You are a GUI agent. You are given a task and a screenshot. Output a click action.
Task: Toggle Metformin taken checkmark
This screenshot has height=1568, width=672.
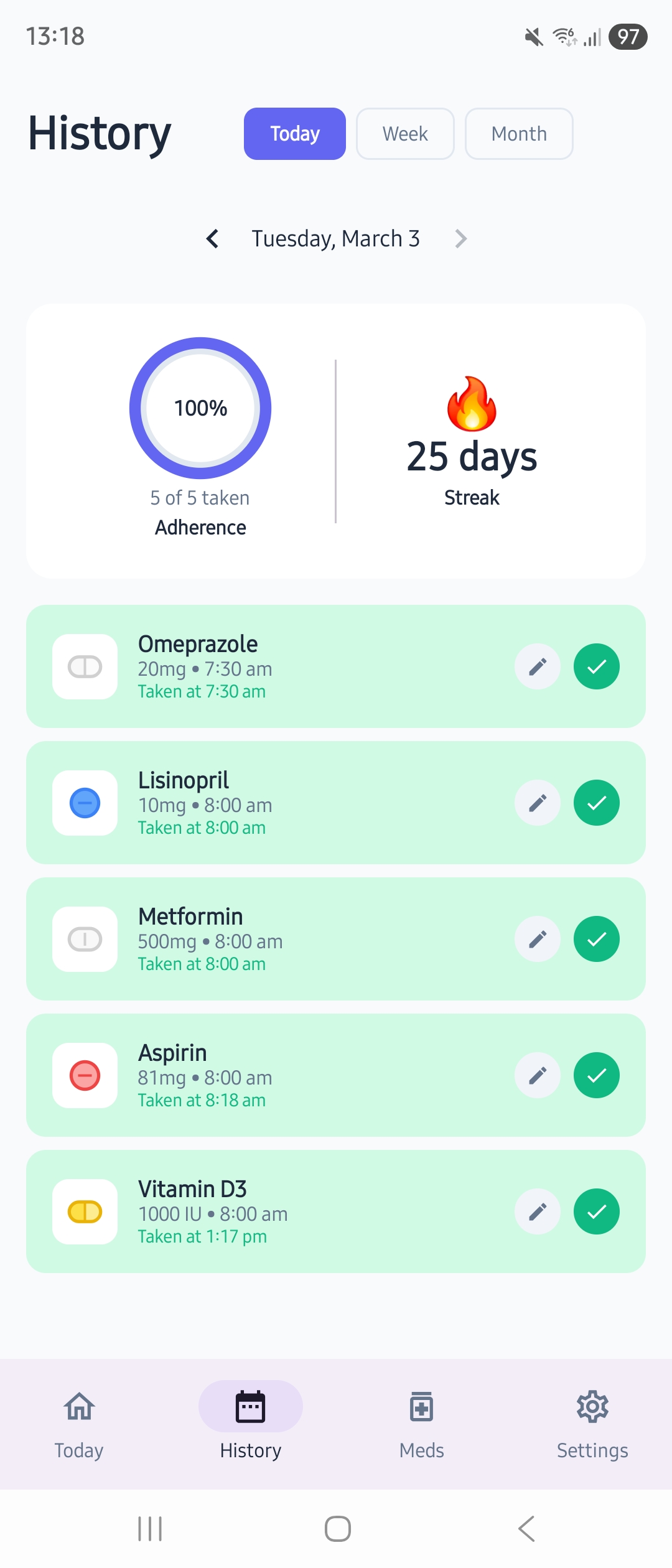[596, 939]
